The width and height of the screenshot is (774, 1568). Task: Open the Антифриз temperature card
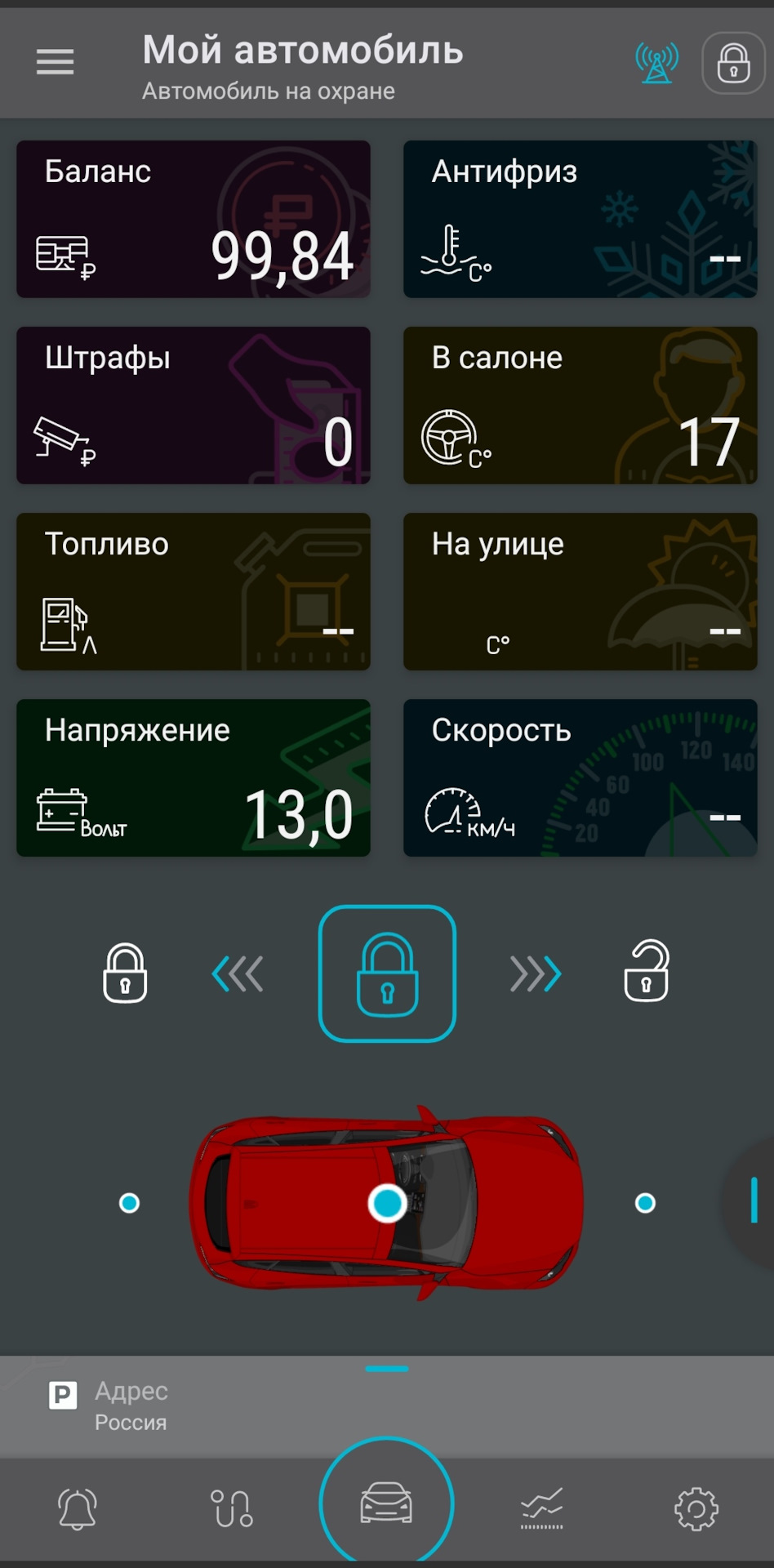(x=580, y=219)
